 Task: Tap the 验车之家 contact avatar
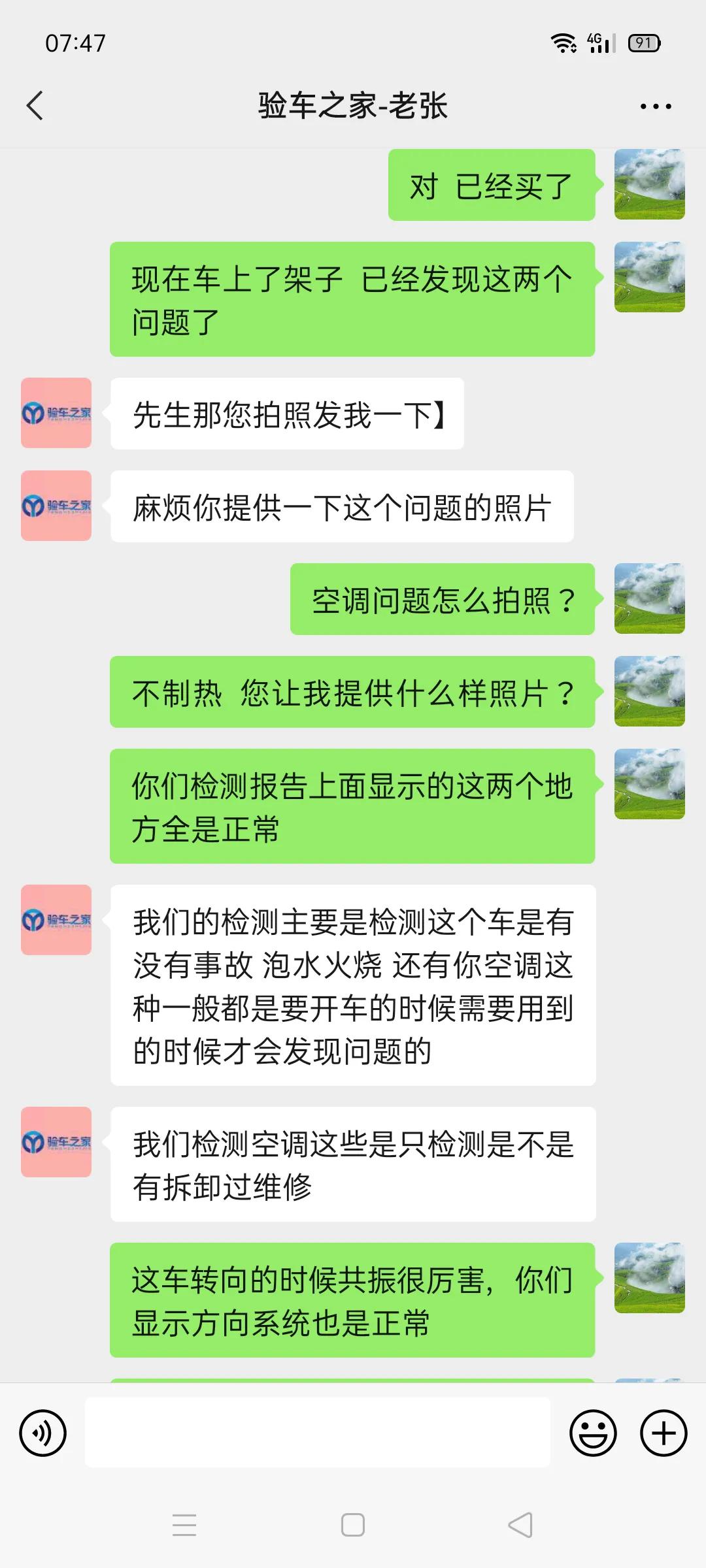56,415
